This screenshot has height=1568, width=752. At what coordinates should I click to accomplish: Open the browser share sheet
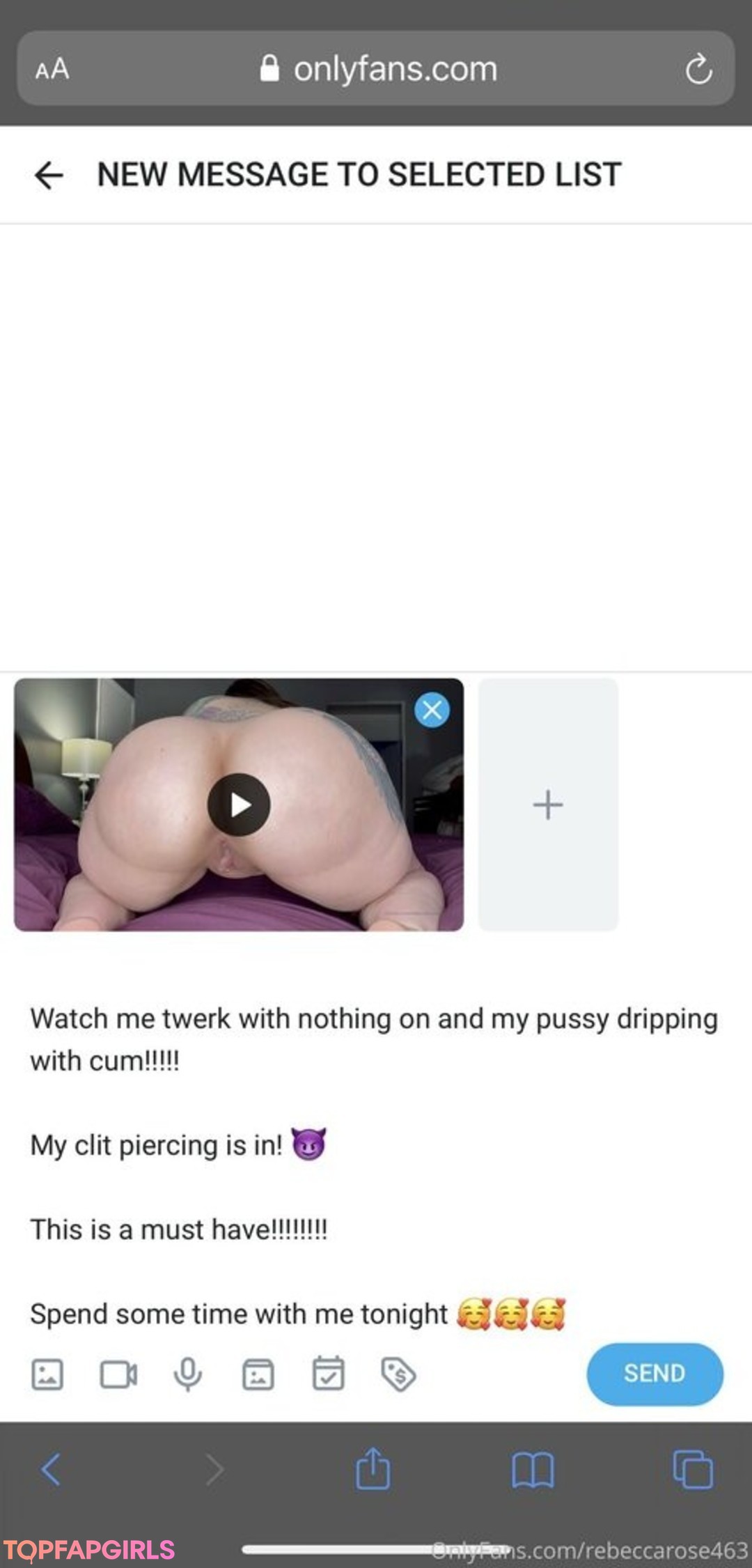click(373, 1468)
